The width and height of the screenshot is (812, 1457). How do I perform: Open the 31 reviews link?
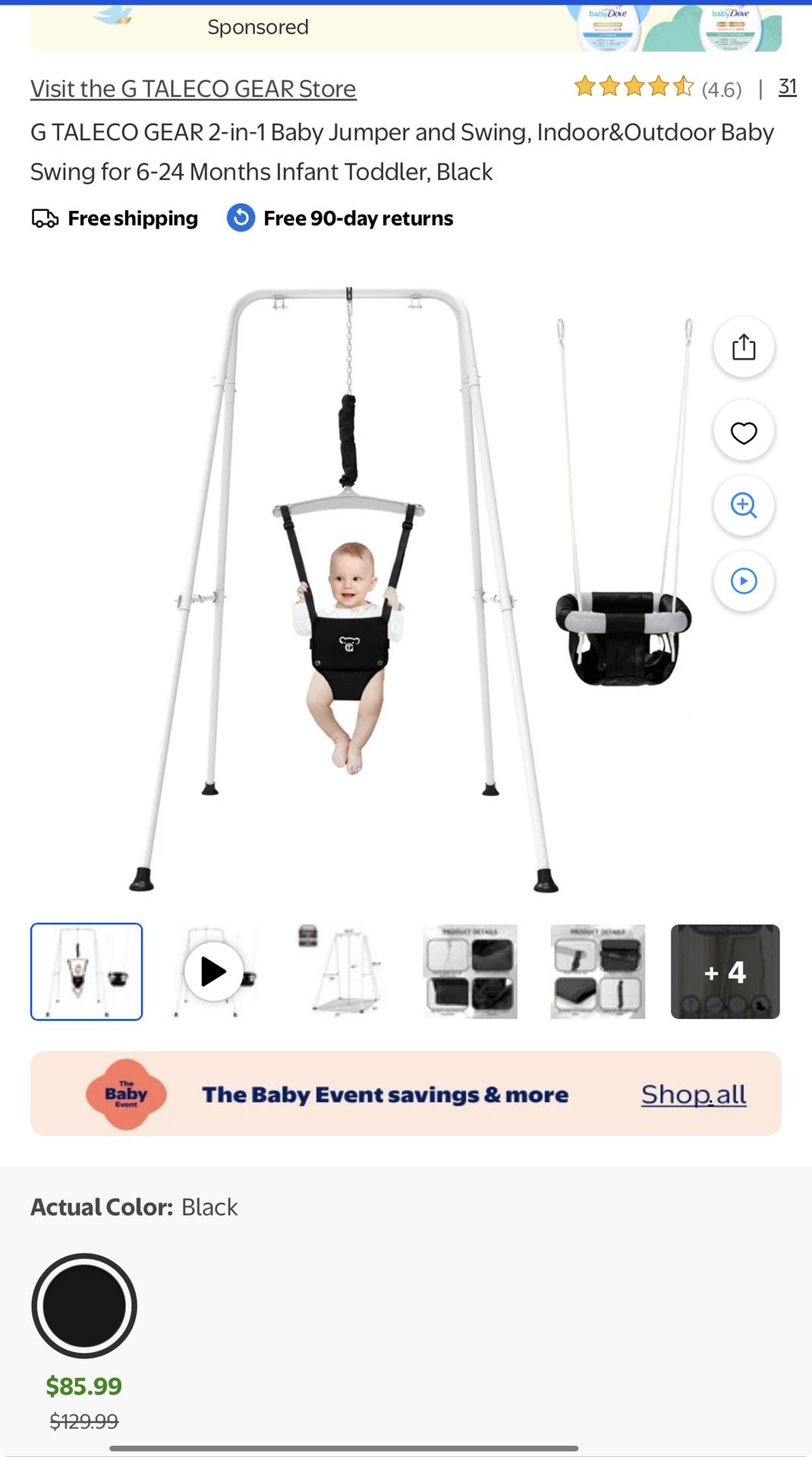(x=787, y=87)
